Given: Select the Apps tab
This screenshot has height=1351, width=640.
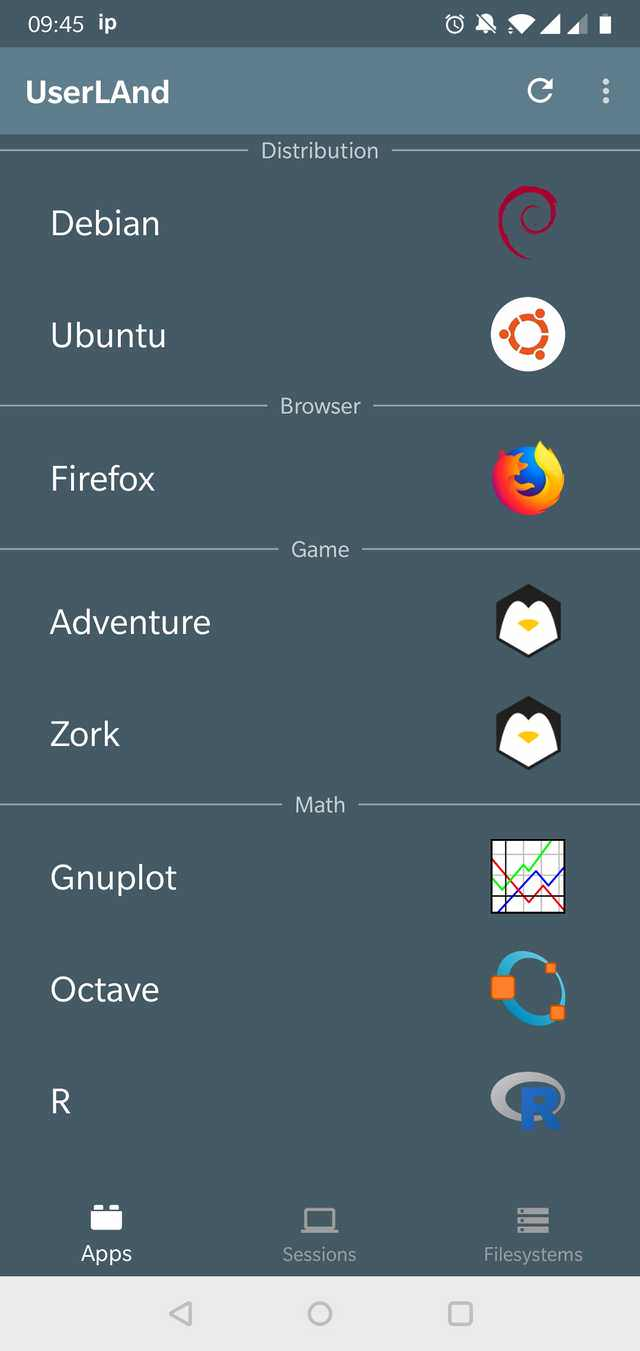Looking at the screenshot, I should (x=106, y=1233).
